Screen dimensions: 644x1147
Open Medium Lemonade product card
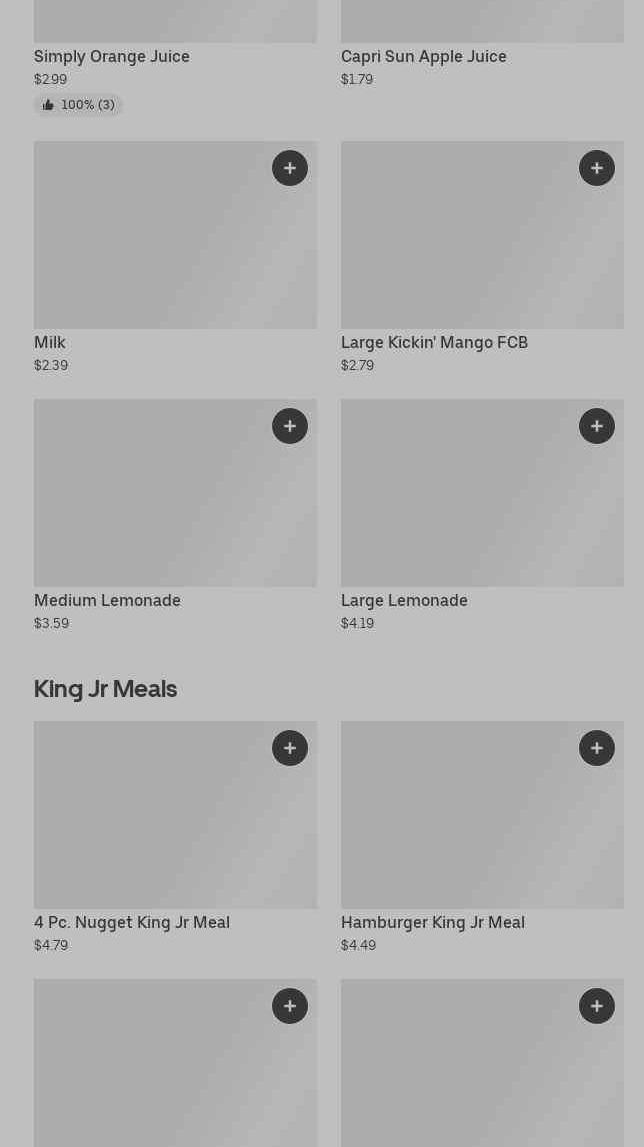click(150, 505)
